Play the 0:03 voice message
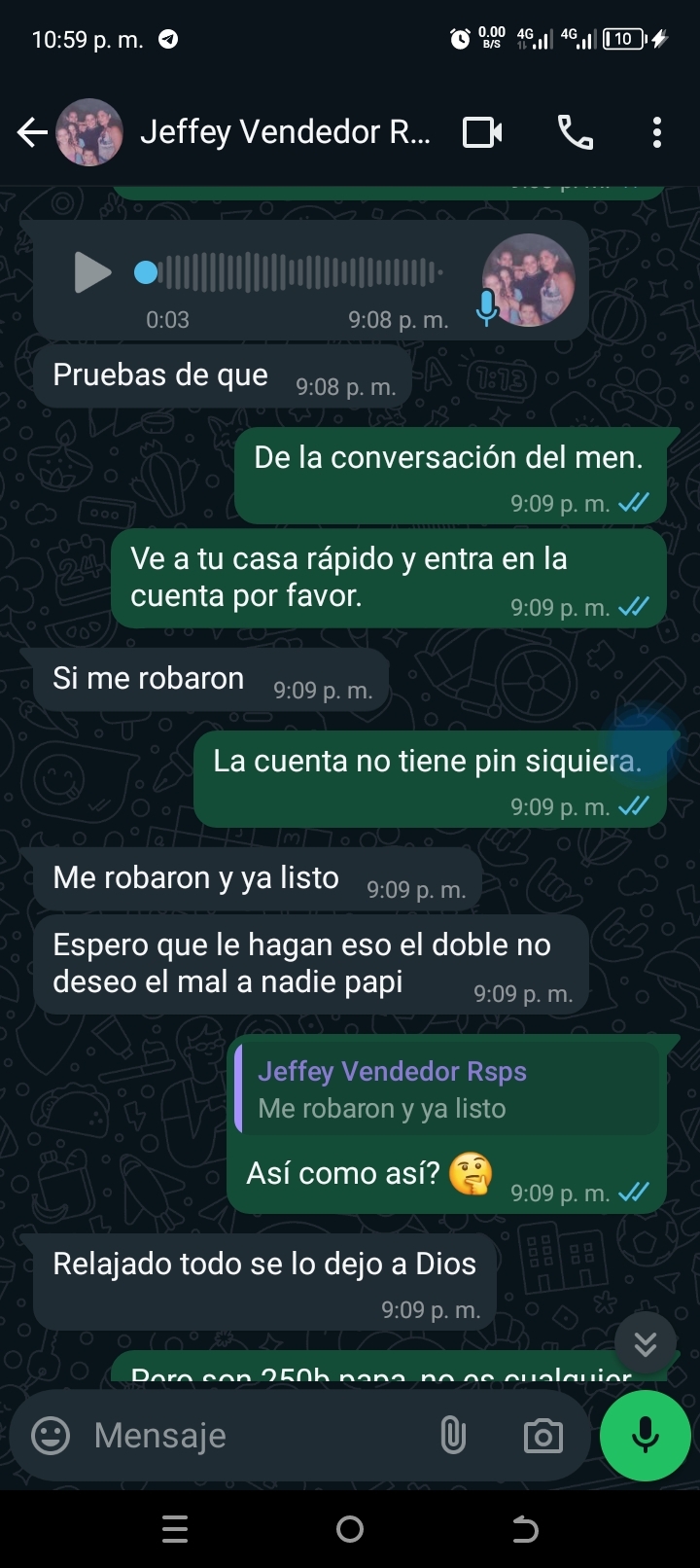Viewport: 700px width, 1568px height. [91, 272]
